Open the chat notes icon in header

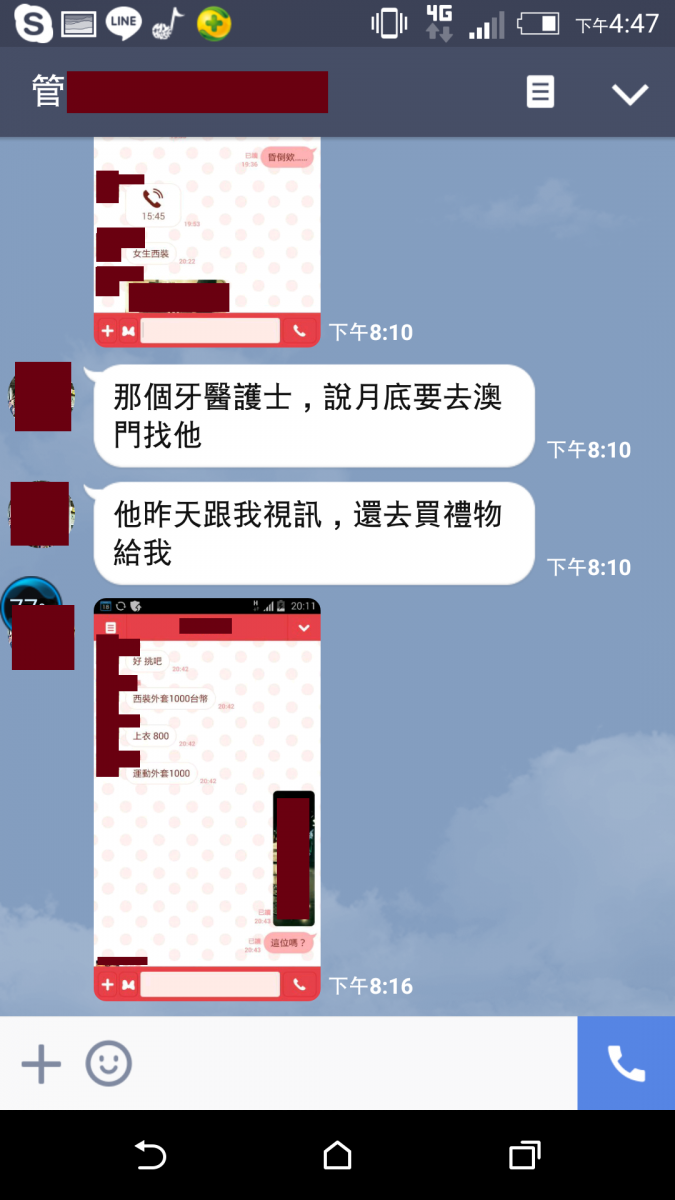(540, 93)
